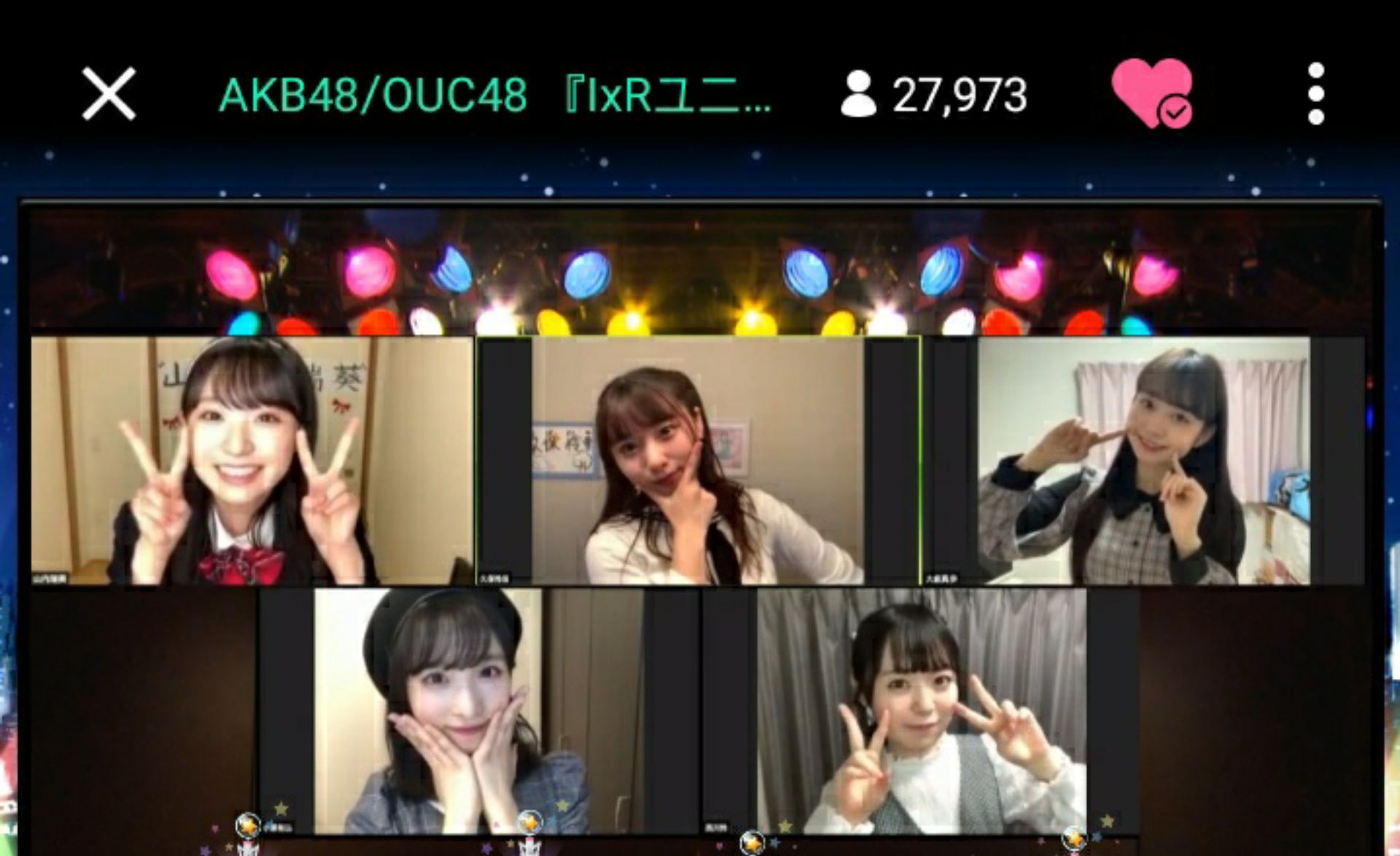Close the live stream with the X
Viewport: 1400px width, 856px height.
[109, 94]
